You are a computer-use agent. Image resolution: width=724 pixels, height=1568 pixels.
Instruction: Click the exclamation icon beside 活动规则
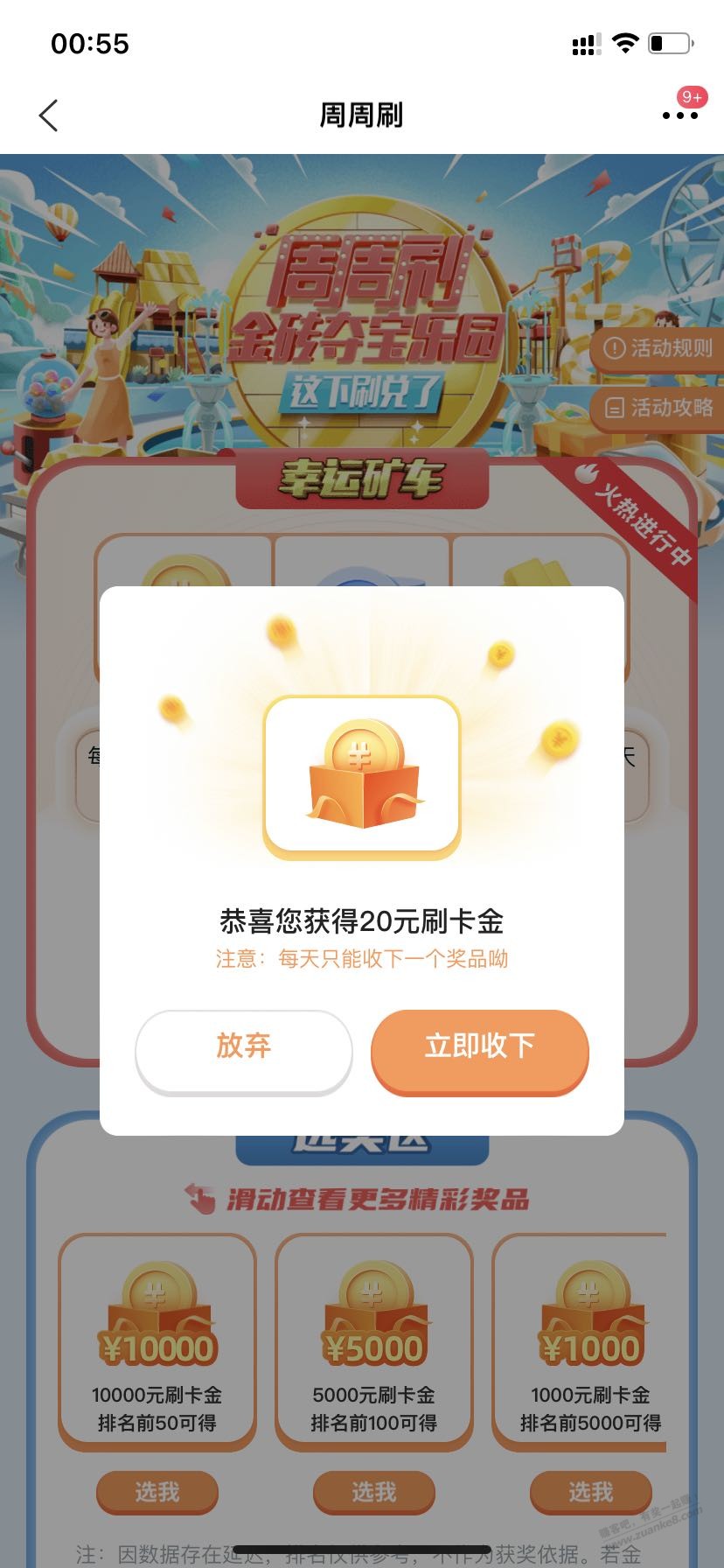pos(616,347)
